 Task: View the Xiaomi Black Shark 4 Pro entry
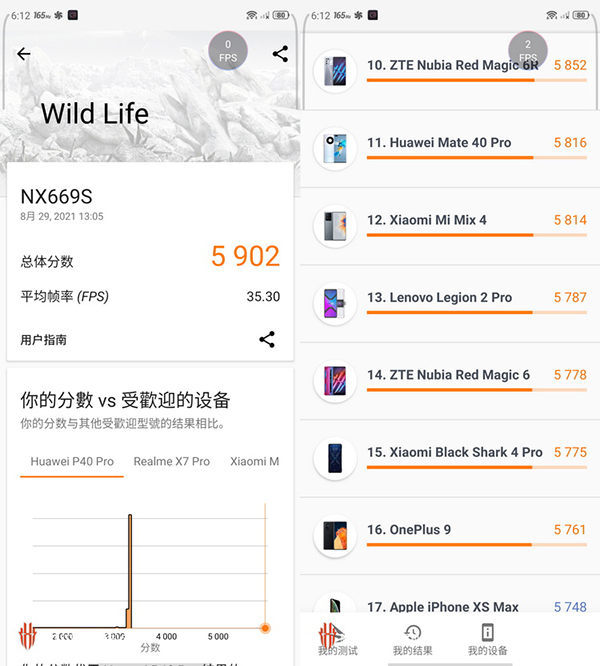450,452
